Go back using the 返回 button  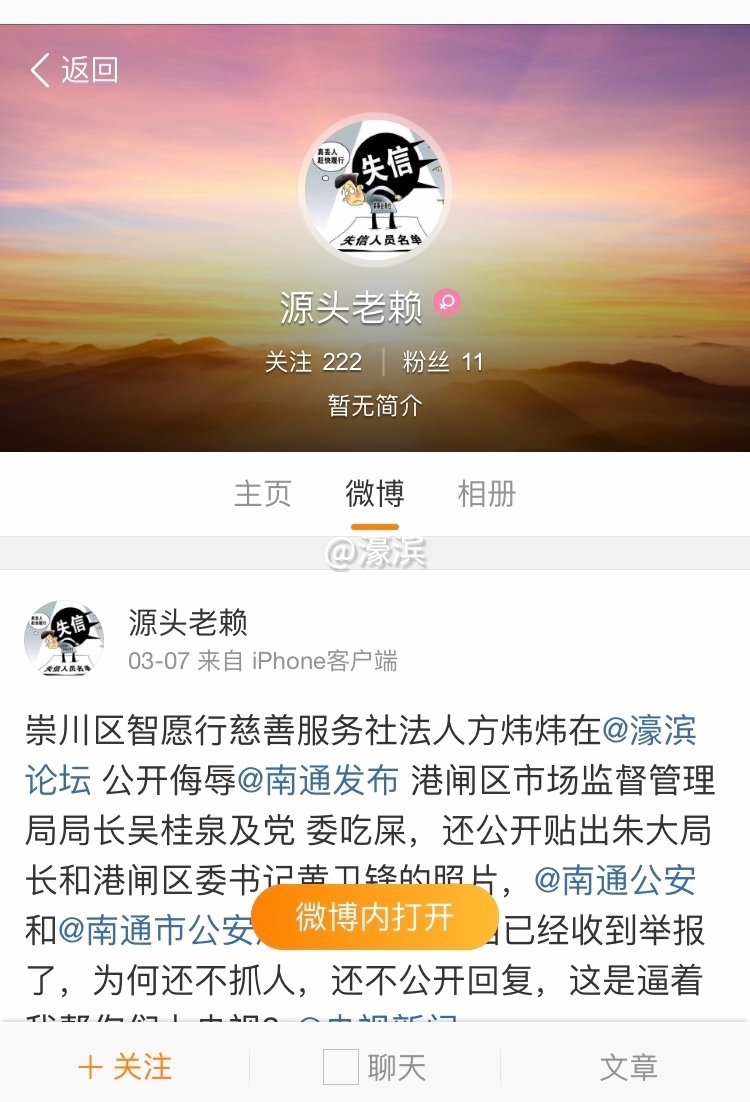point(75,70)
